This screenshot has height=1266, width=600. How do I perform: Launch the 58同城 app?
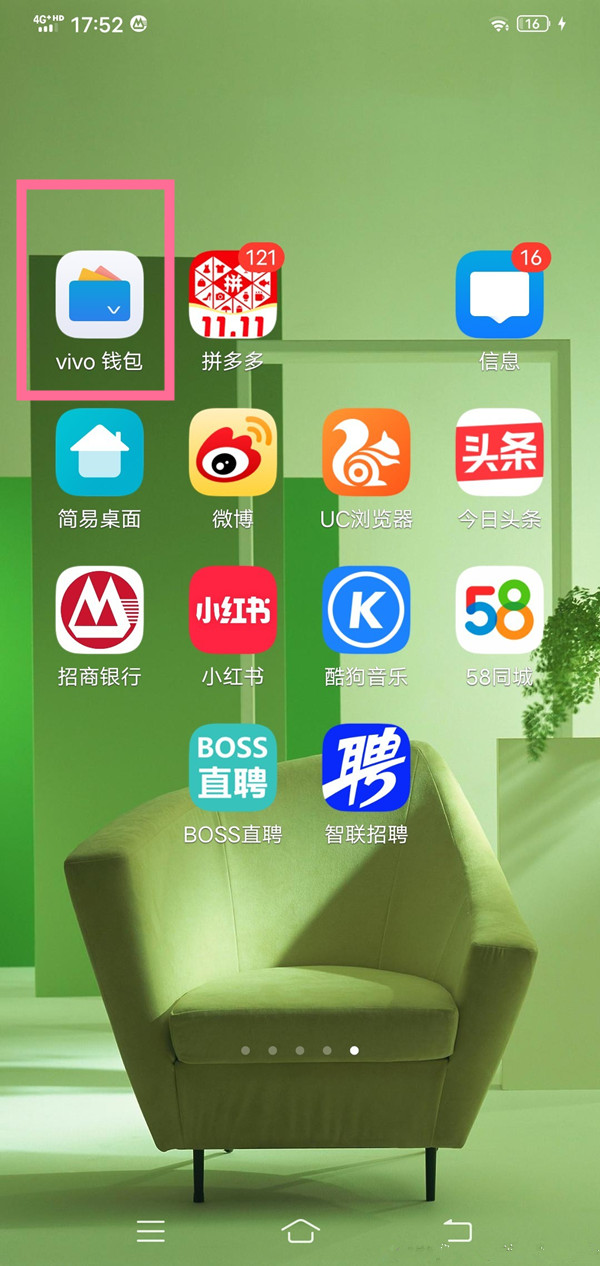pyautogui.click(x=499, y=610)
